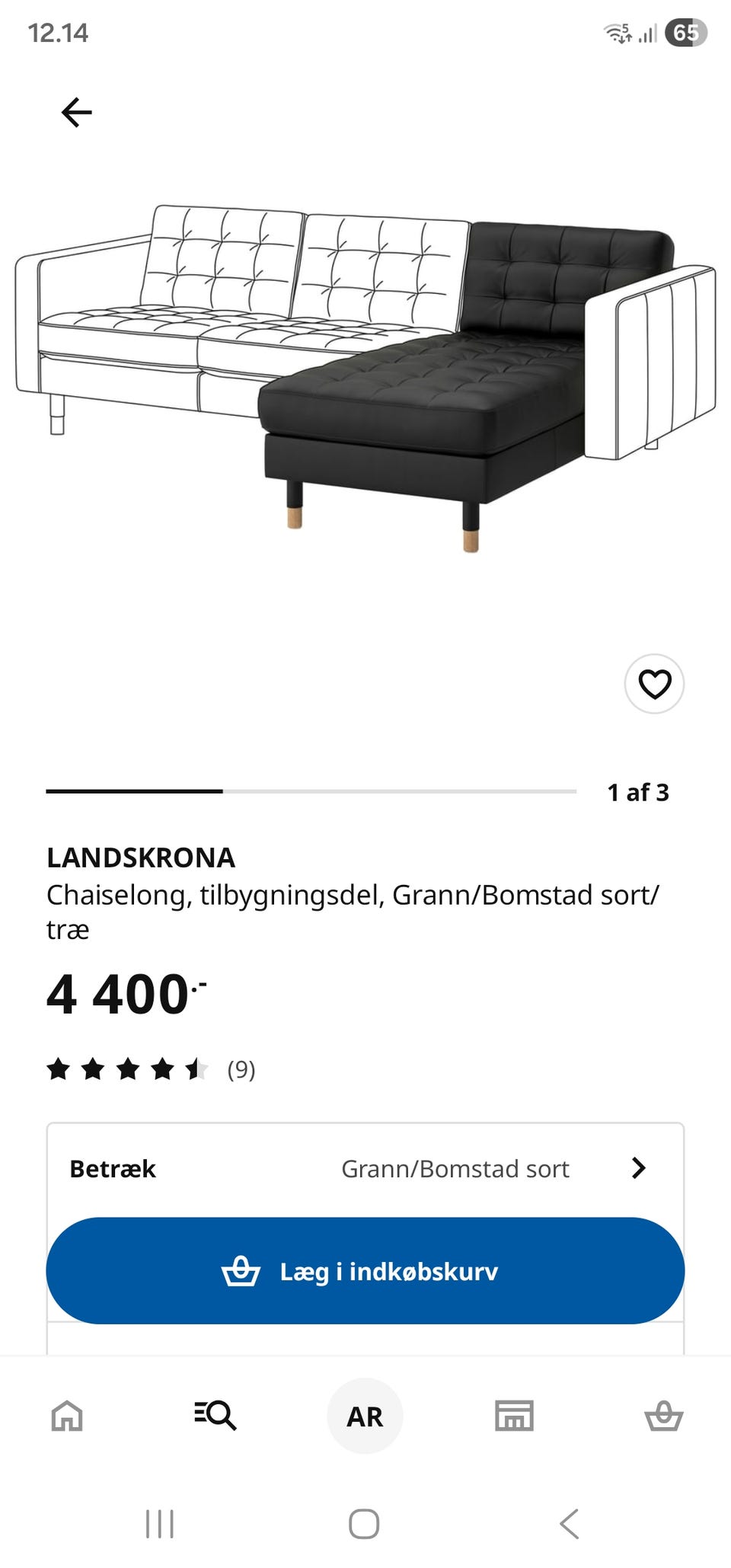Viewport: 731px width, 1568px height.
Task: Open the Betræk cover options
Action: tap(365, 1168)
